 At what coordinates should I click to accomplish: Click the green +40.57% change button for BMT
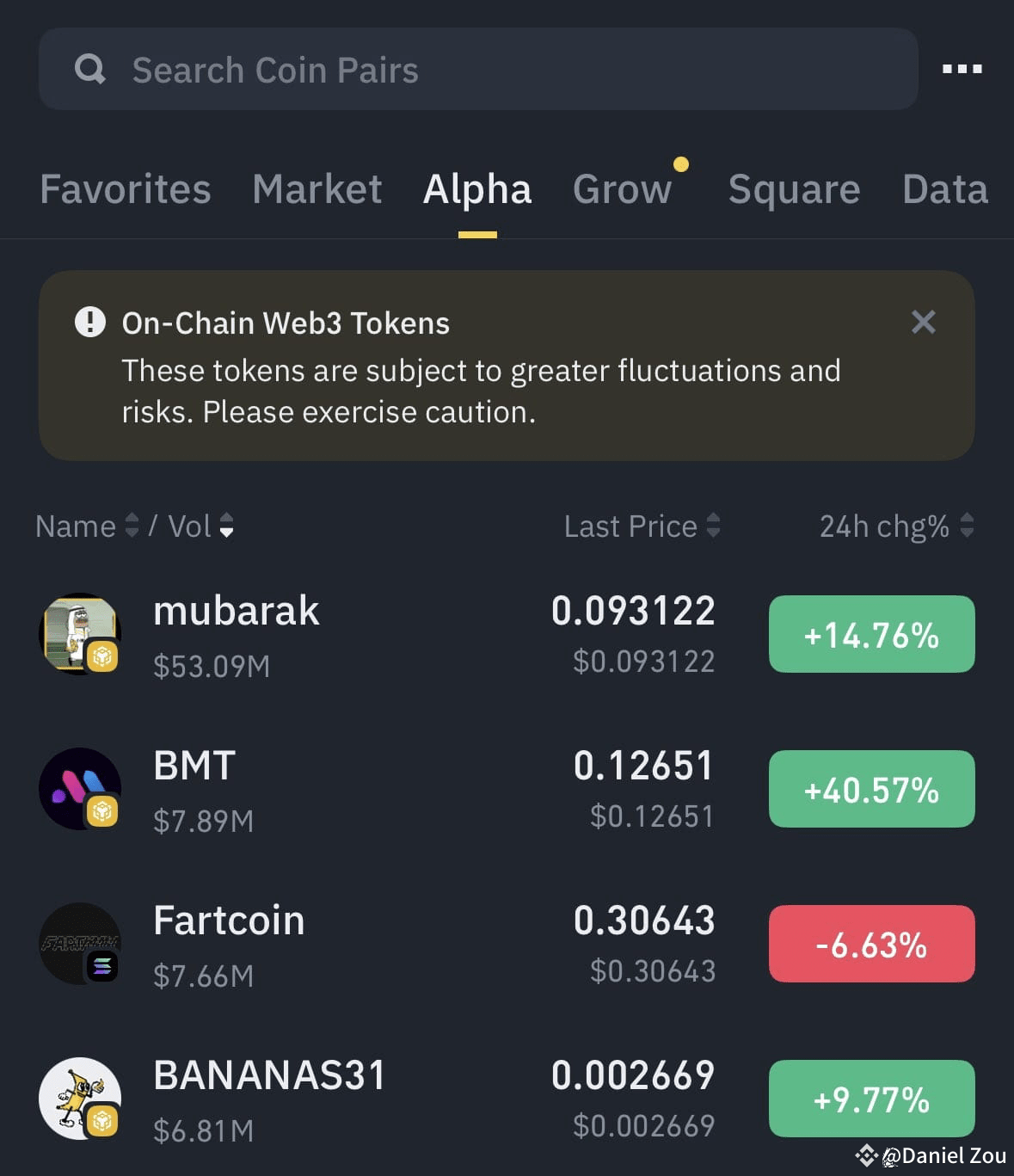tap(871, 789)
